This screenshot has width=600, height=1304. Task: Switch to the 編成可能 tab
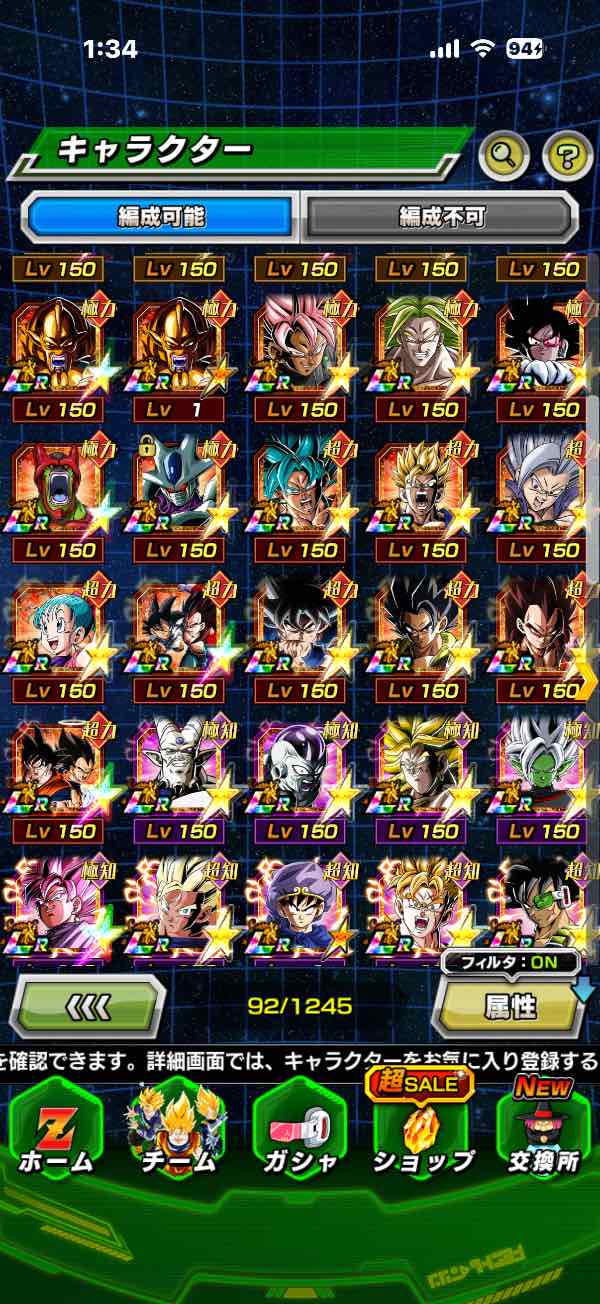click(160, 216)
